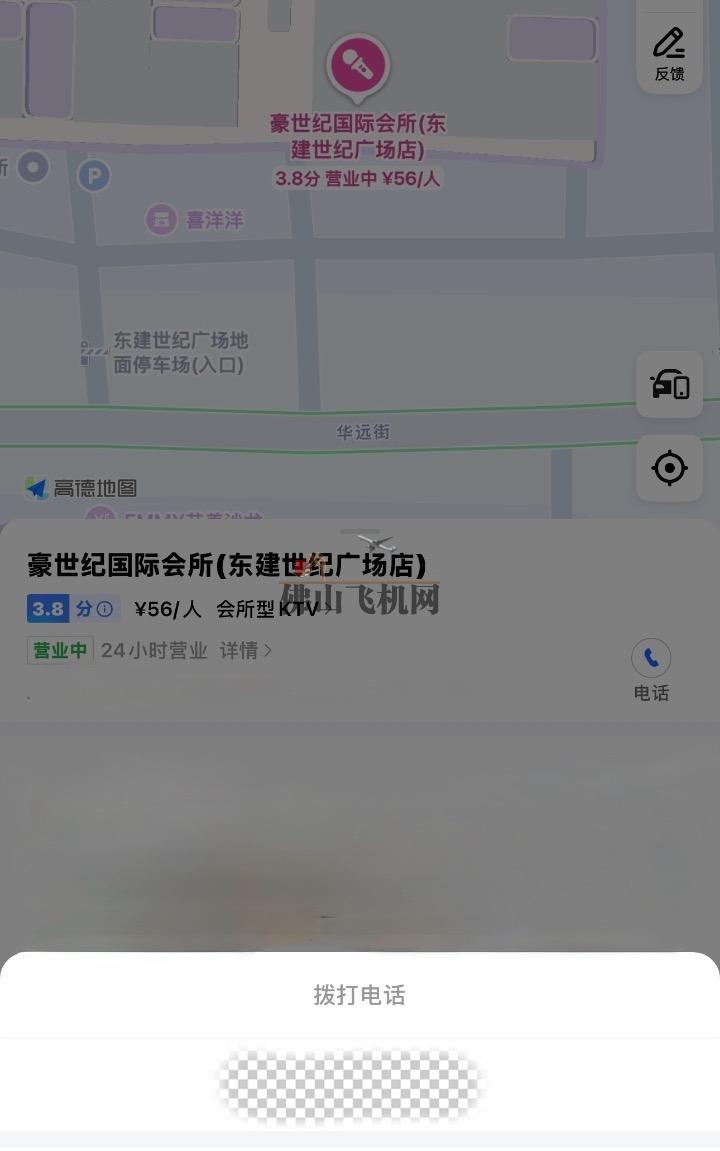Select the 喜洋洋 marker on the map
This screenshot has width=720, height=1151.
tap(195, 219)
